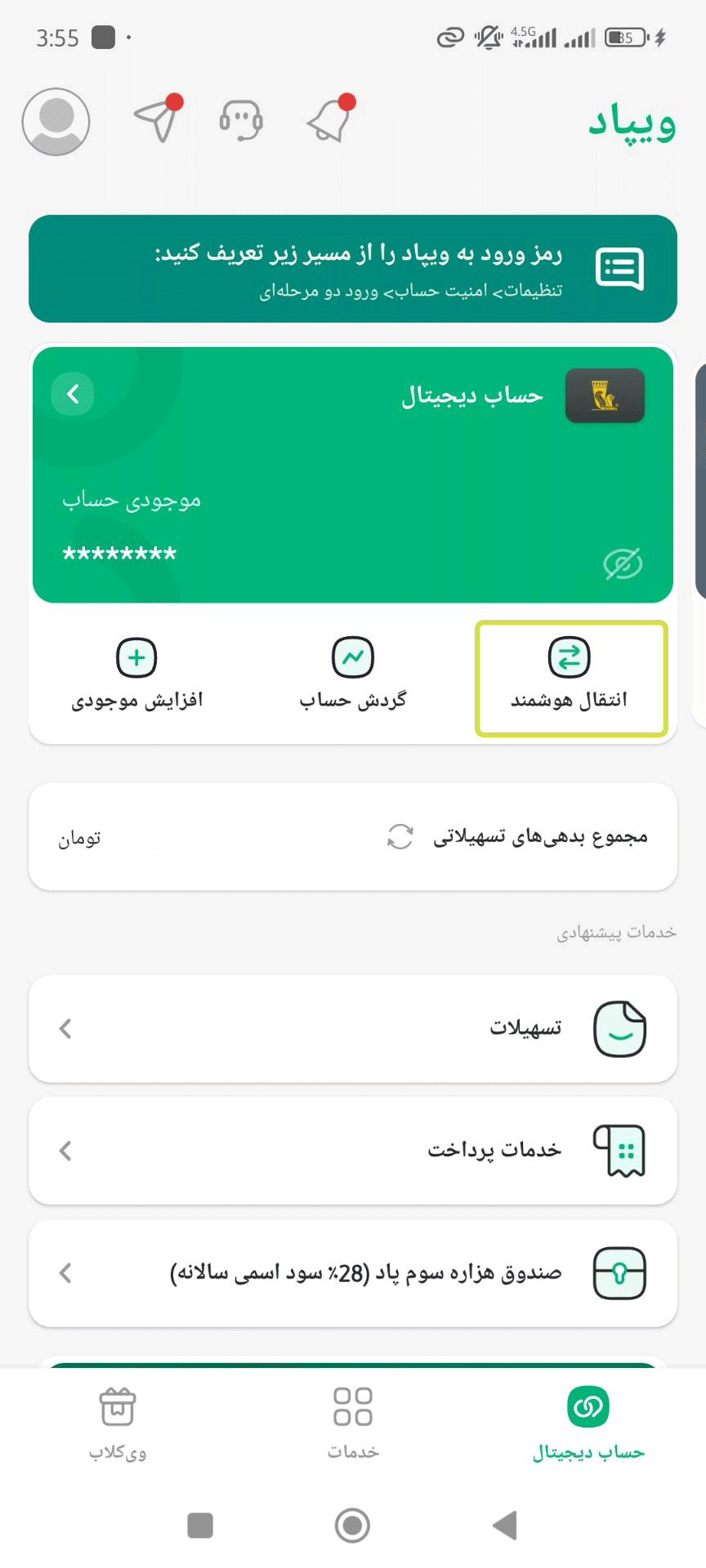Open the خدمات پرداخت row
The height and width of the screenshot is (1568, 706).
pyautogui.click(x=353, y=1151)
